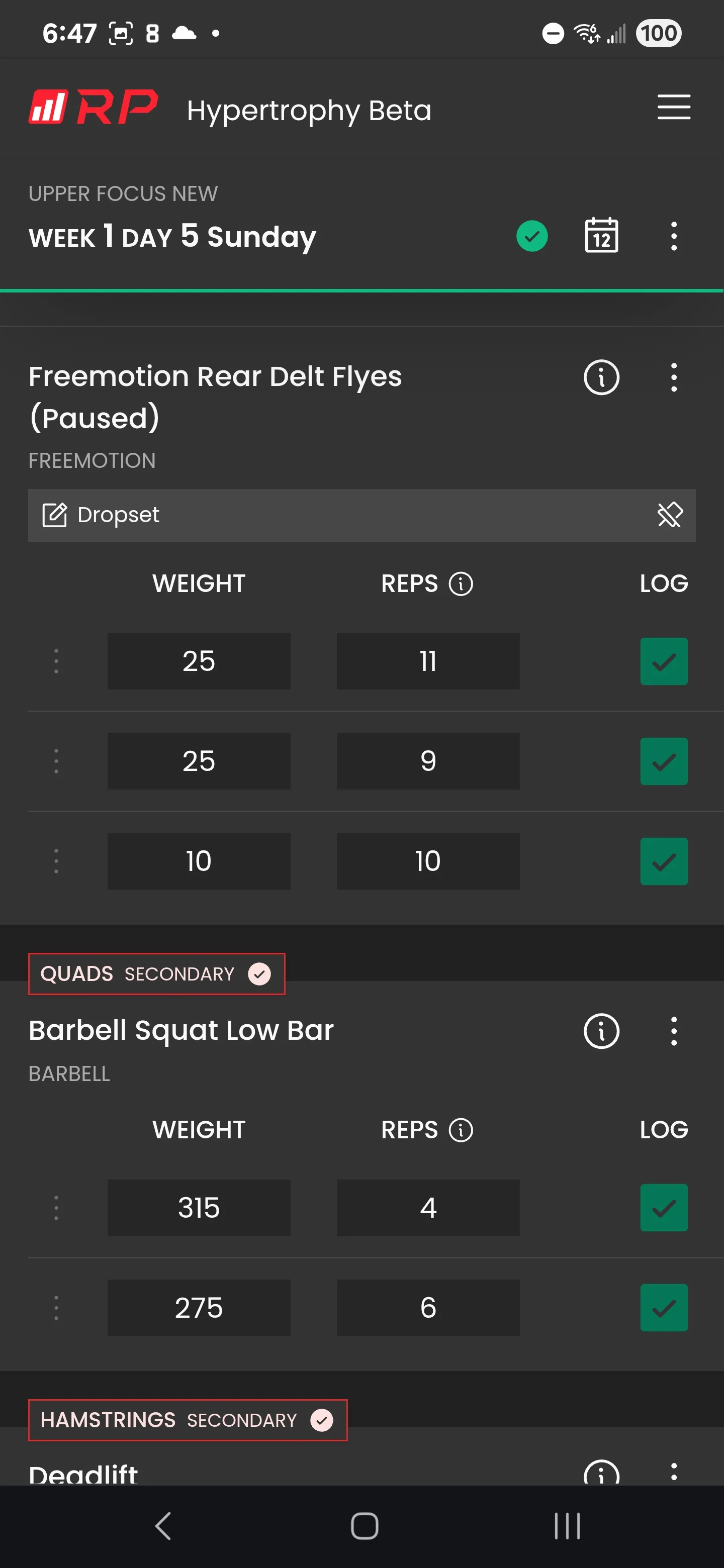Open set options for the 25 x 11 set
Screen dimensions: 724x1568
click(x=56, y=661)
